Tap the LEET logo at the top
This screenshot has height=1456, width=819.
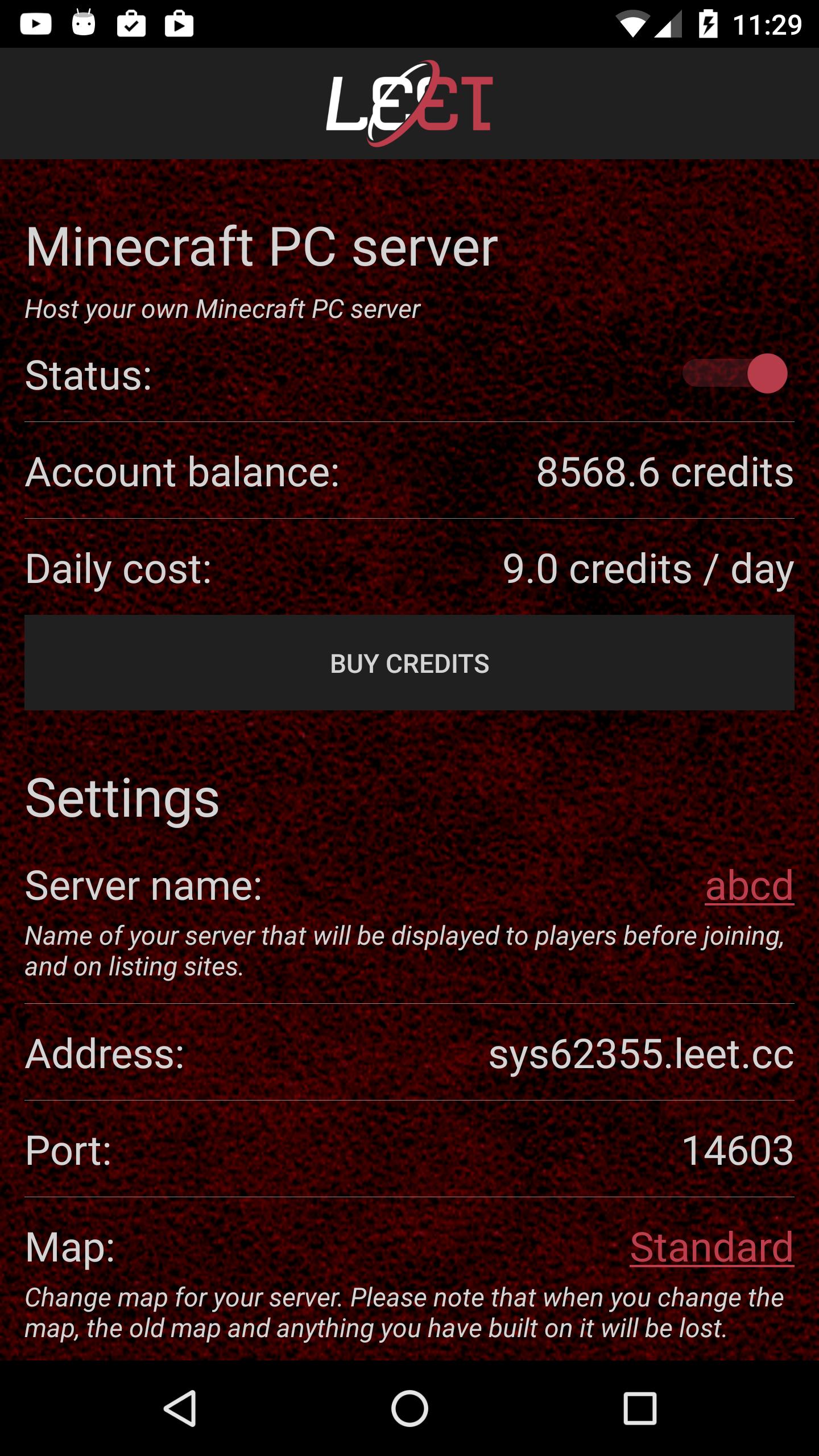(409, 104)
